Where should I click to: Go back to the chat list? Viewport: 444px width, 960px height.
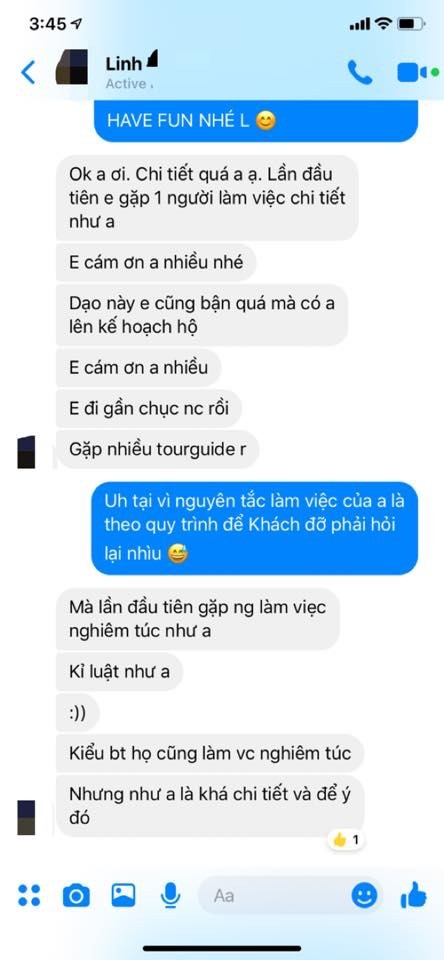coord(28,72)
